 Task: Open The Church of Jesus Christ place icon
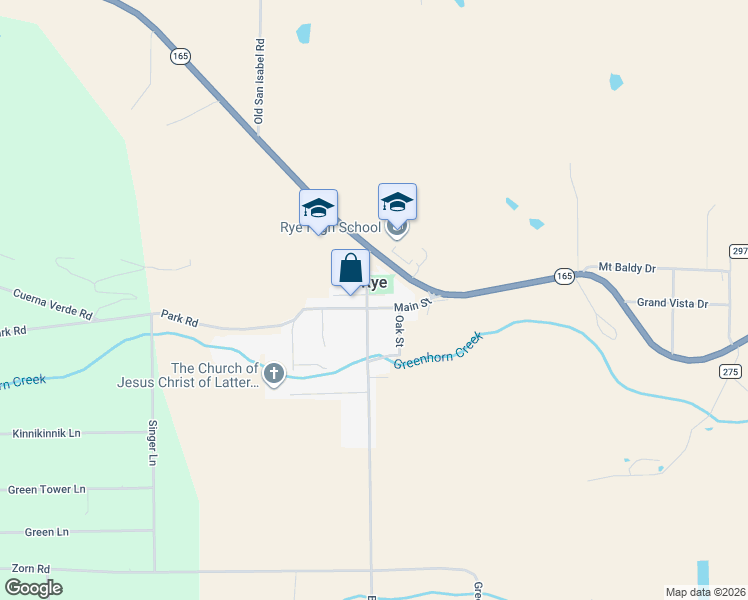274,375
